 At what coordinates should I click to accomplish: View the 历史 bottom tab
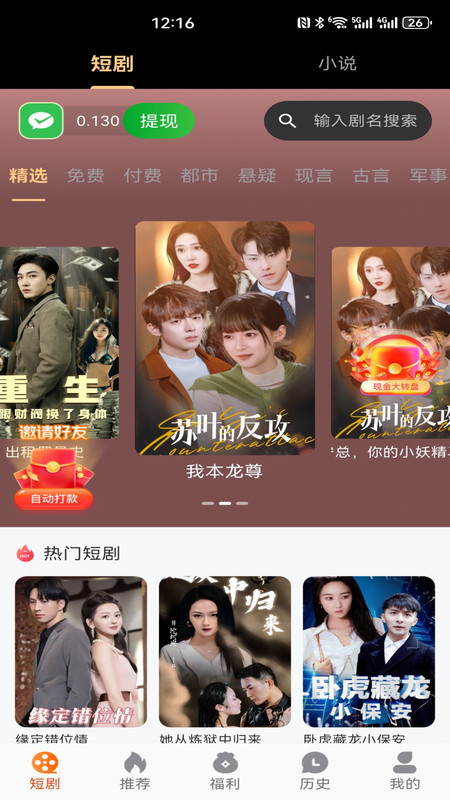(x=314, y=771)
